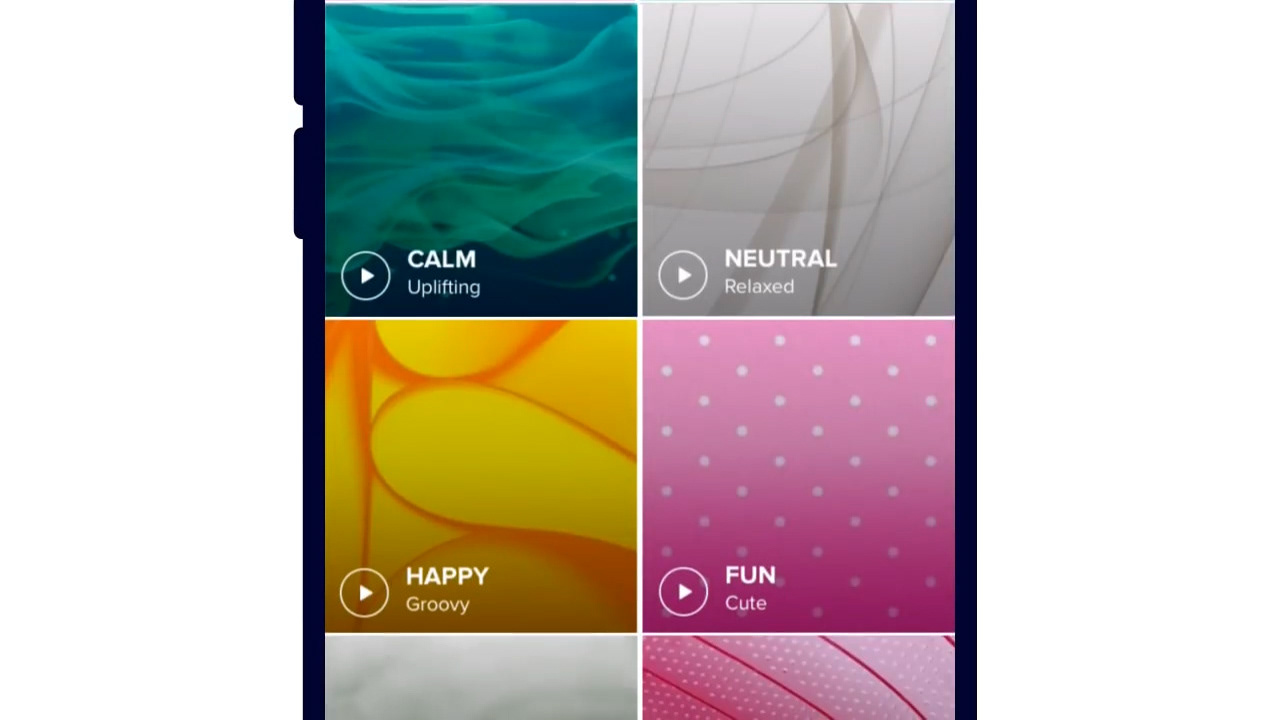Select the NEUTRAL Relaxed tile

tap(798, 140)
